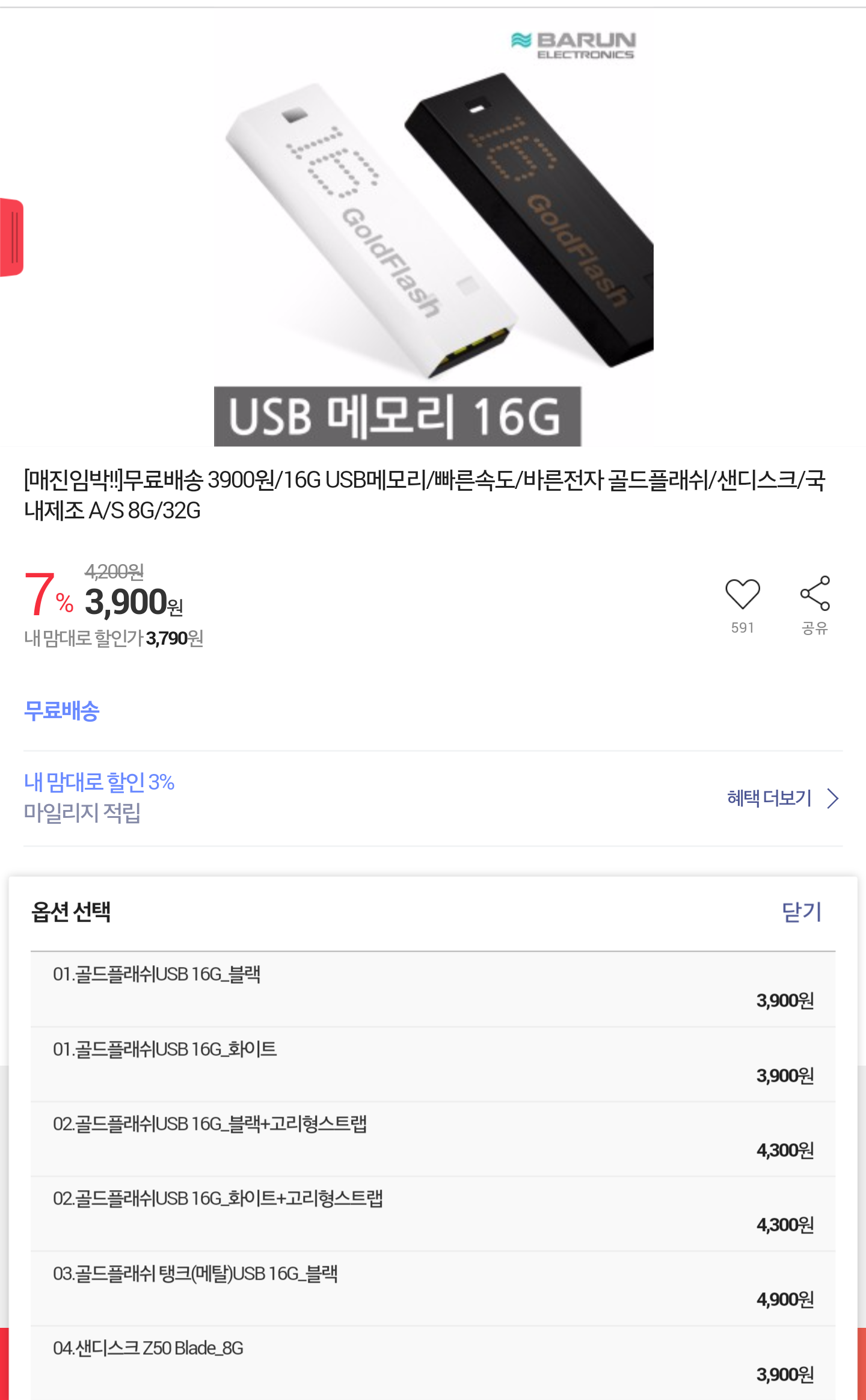Select option 01.골드플래쉬USB 16G_블랙
The height and width of the screenshot is (1400, 866).
[433, 989]
